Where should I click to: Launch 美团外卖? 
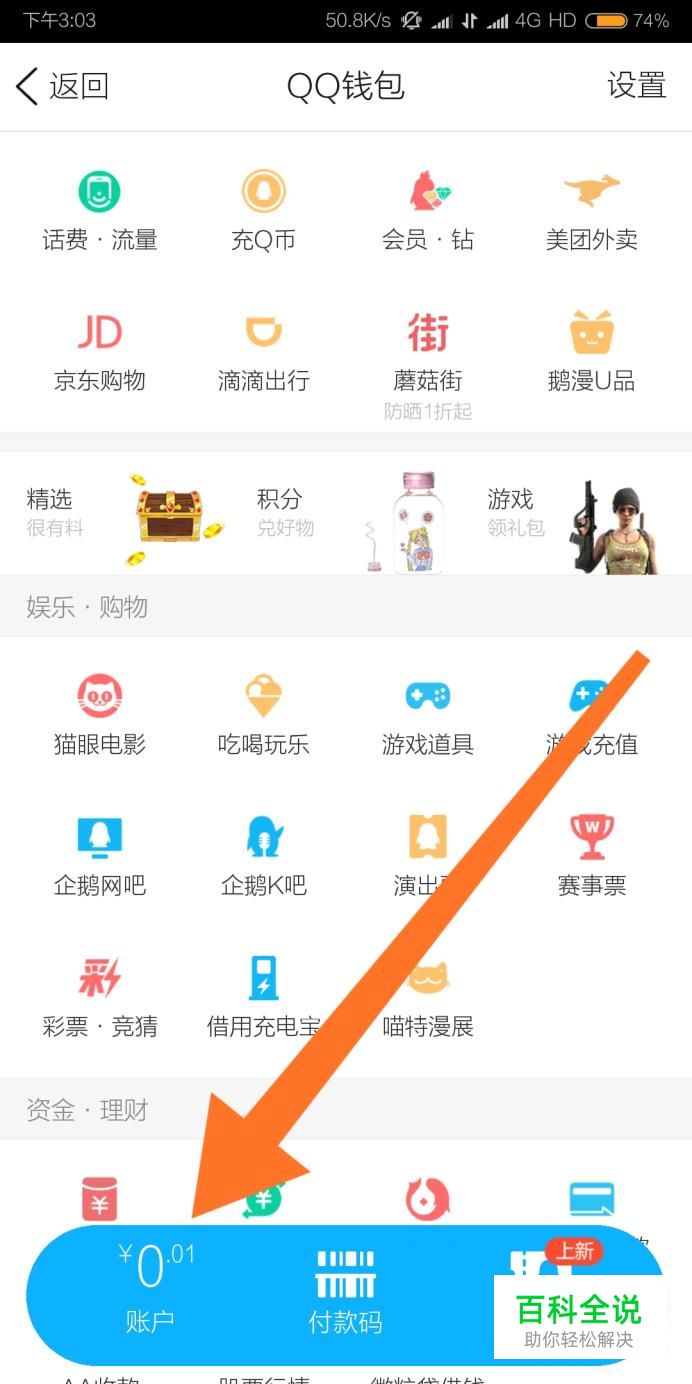591,211
